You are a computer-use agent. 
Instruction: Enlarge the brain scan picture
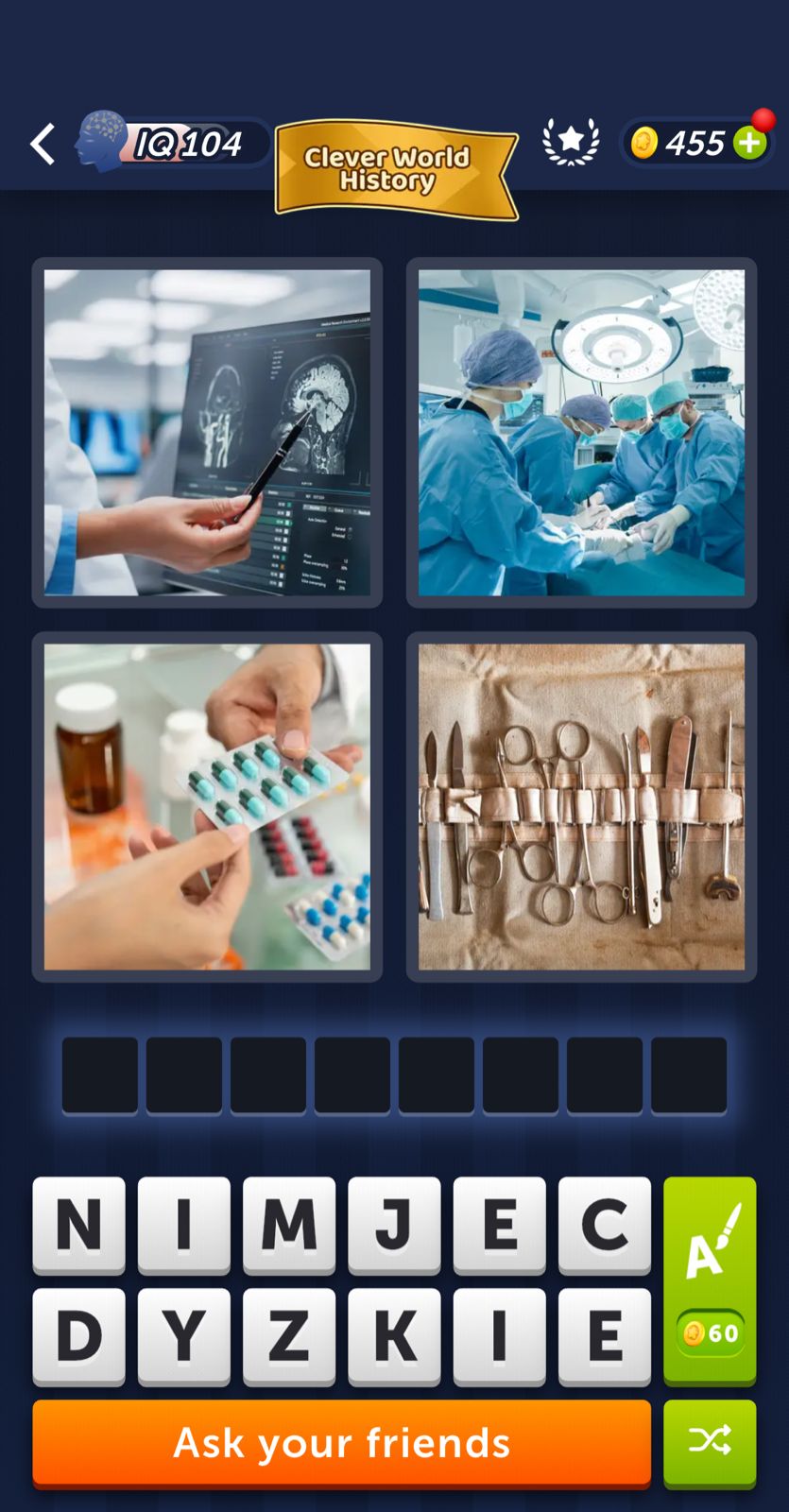tap(207, 433)
